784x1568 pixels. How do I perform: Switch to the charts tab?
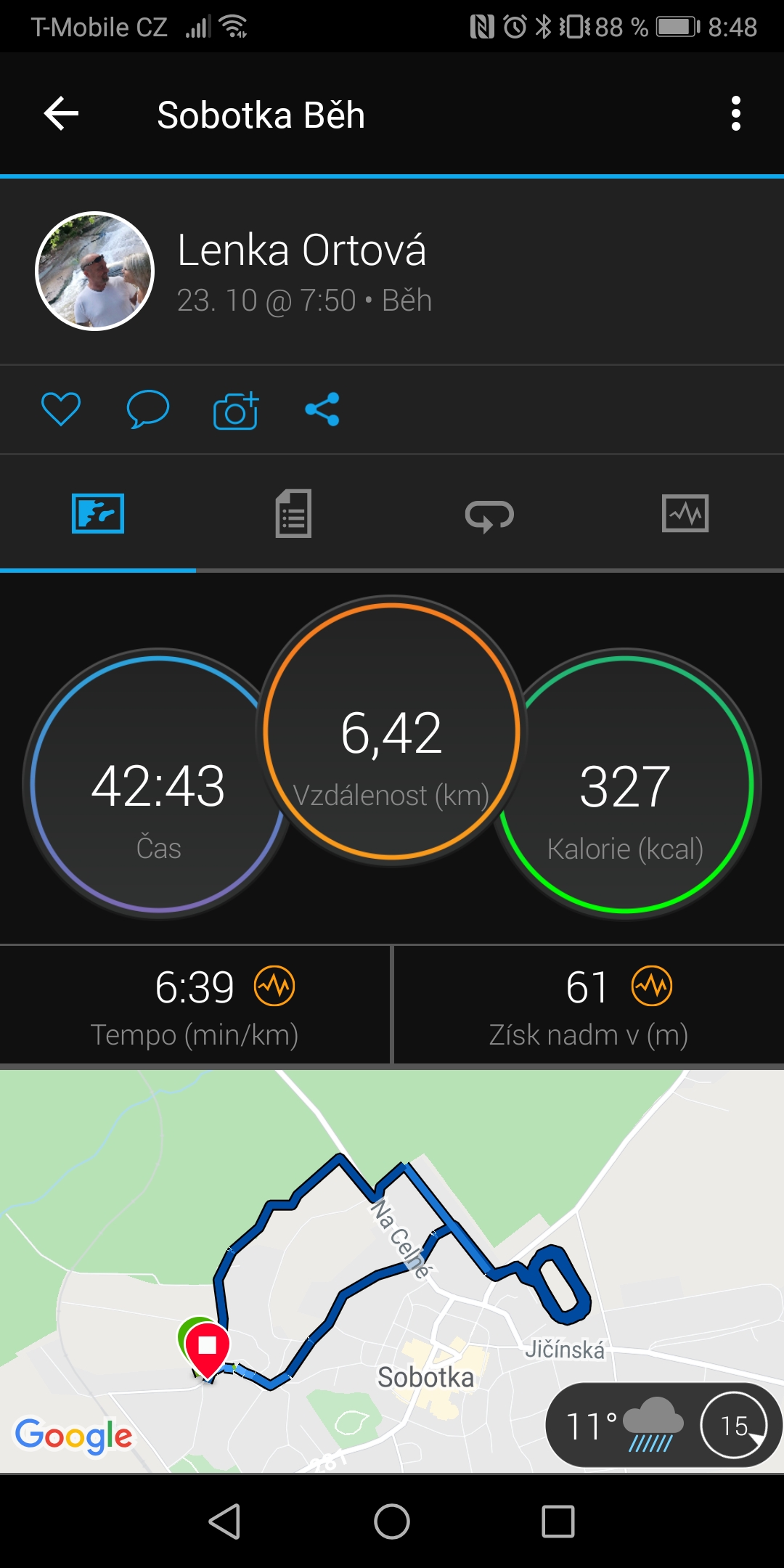(x=685, y=513)
